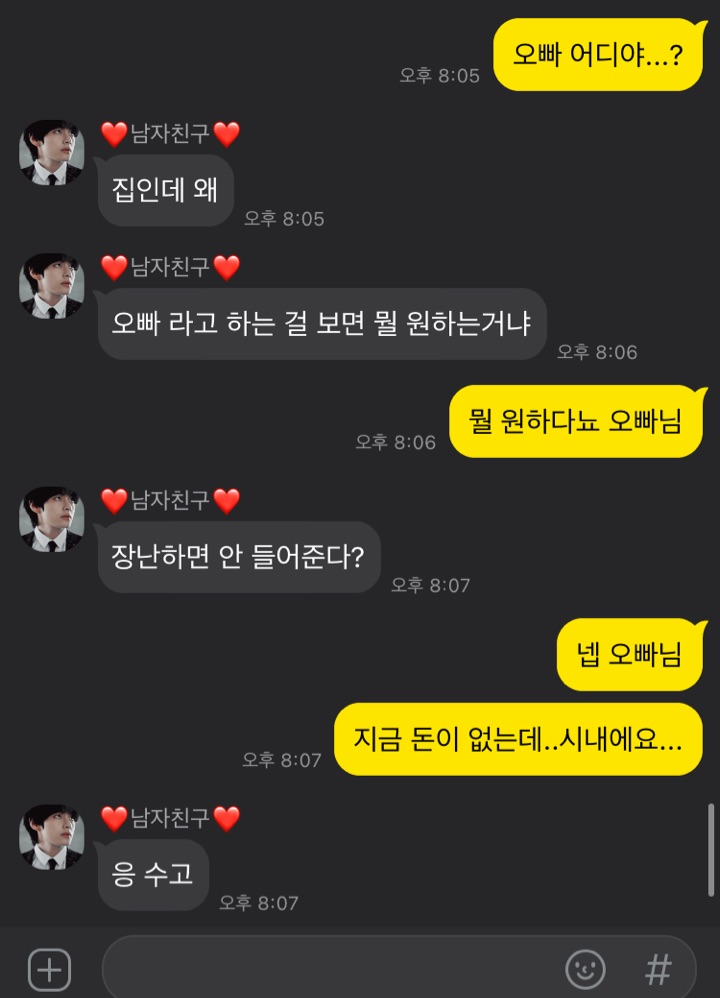This screenshot has height=998, width=720.
Task: Open the emoticon picker
Action: 585,969
